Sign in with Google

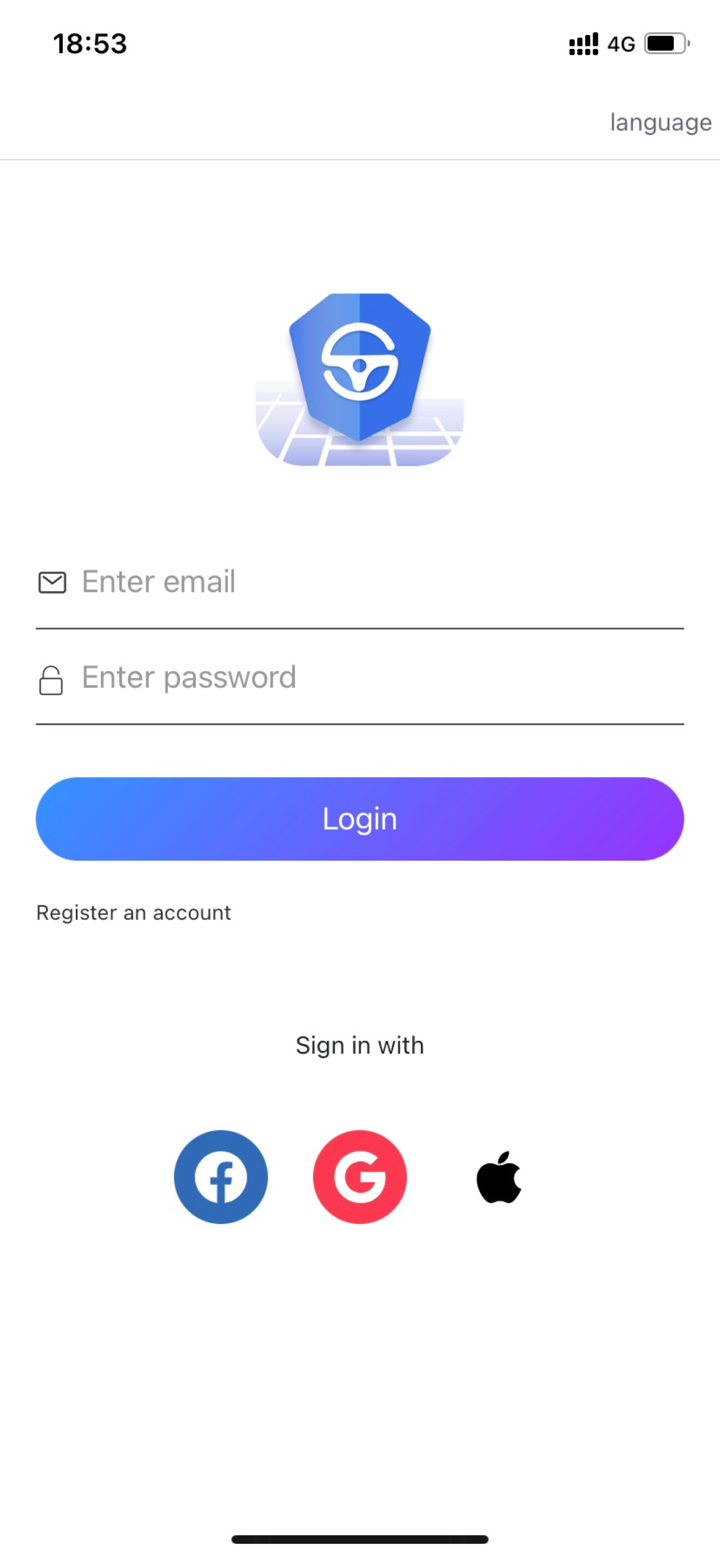[359, 1177]
